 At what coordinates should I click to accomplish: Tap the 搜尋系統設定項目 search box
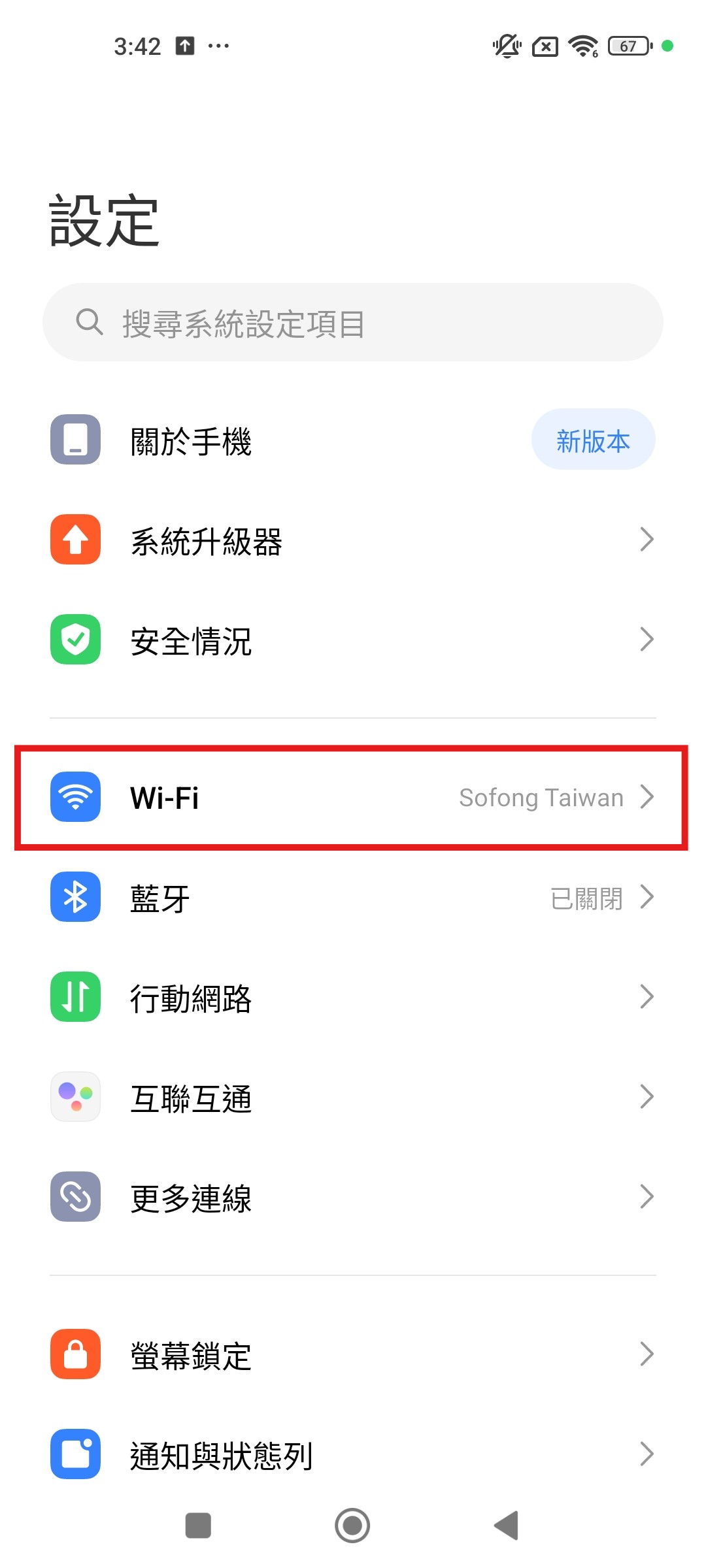tap(353, 323)
